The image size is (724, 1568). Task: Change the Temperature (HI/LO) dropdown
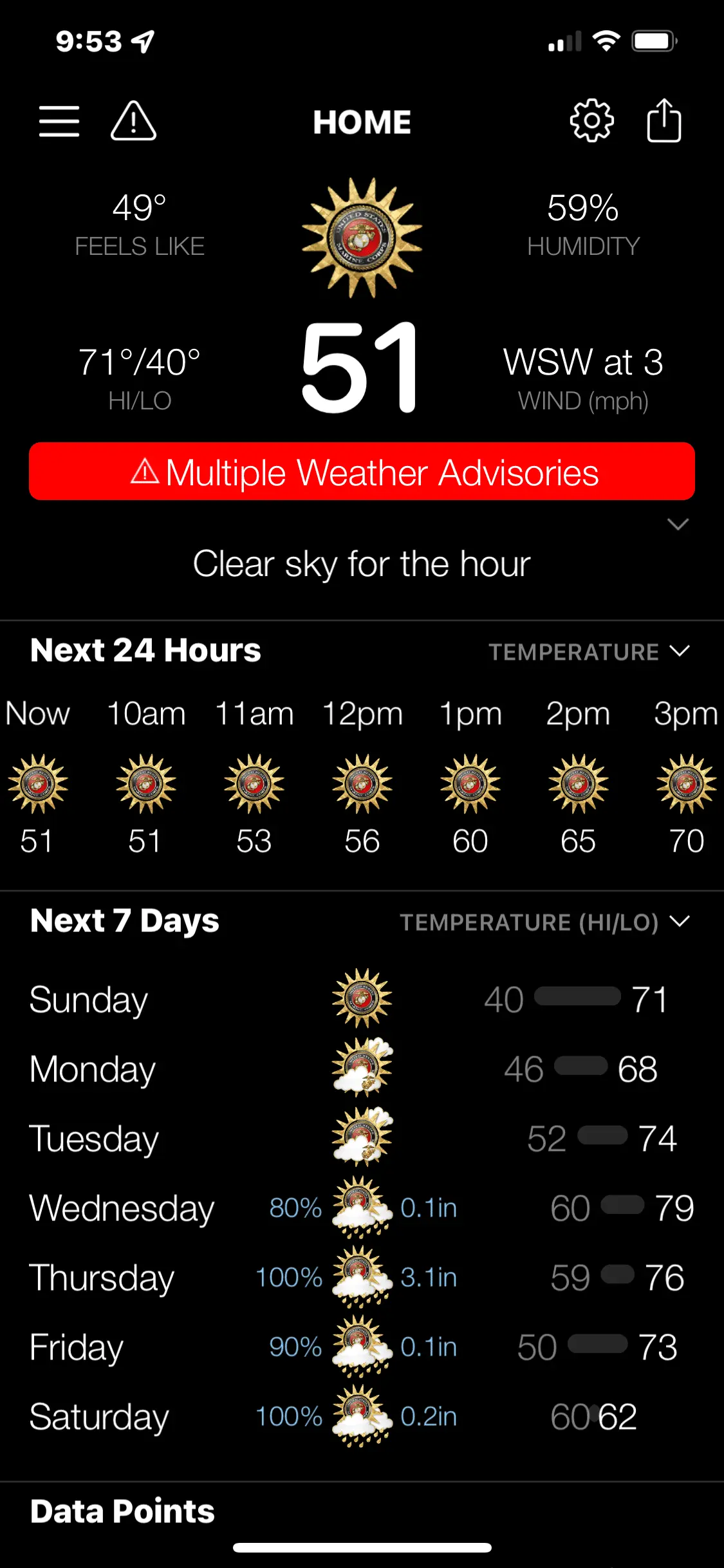point(544,922)
